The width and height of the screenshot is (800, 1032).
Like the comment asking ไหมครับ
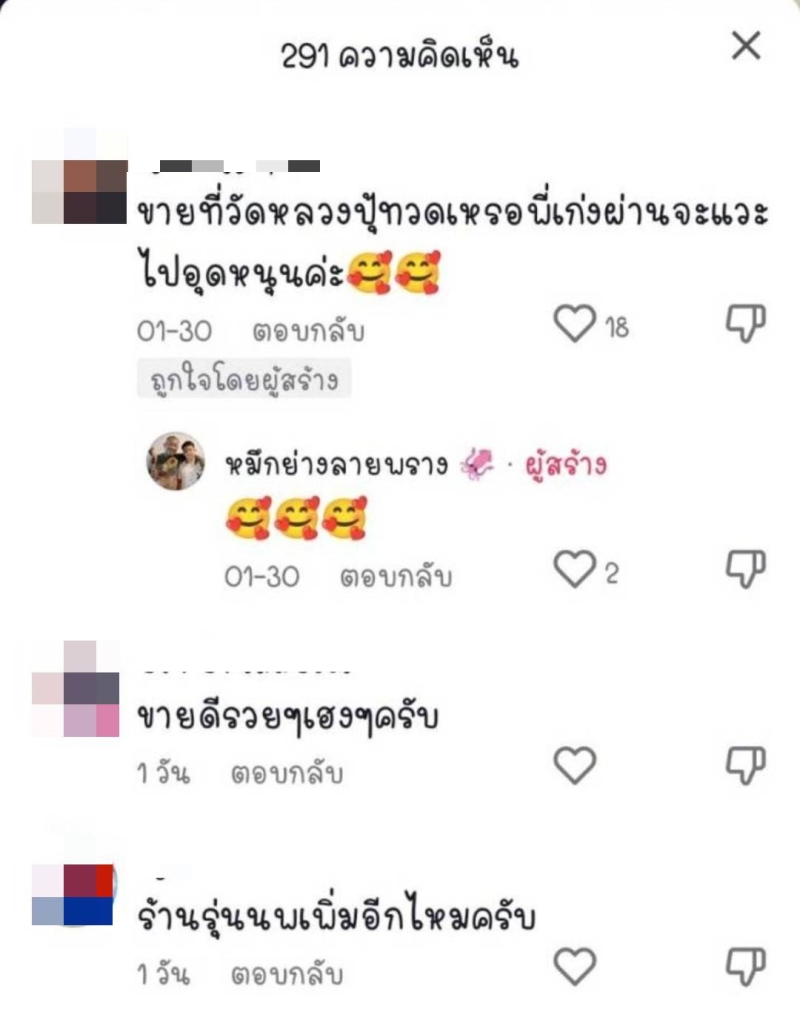(x=575, y=966)
